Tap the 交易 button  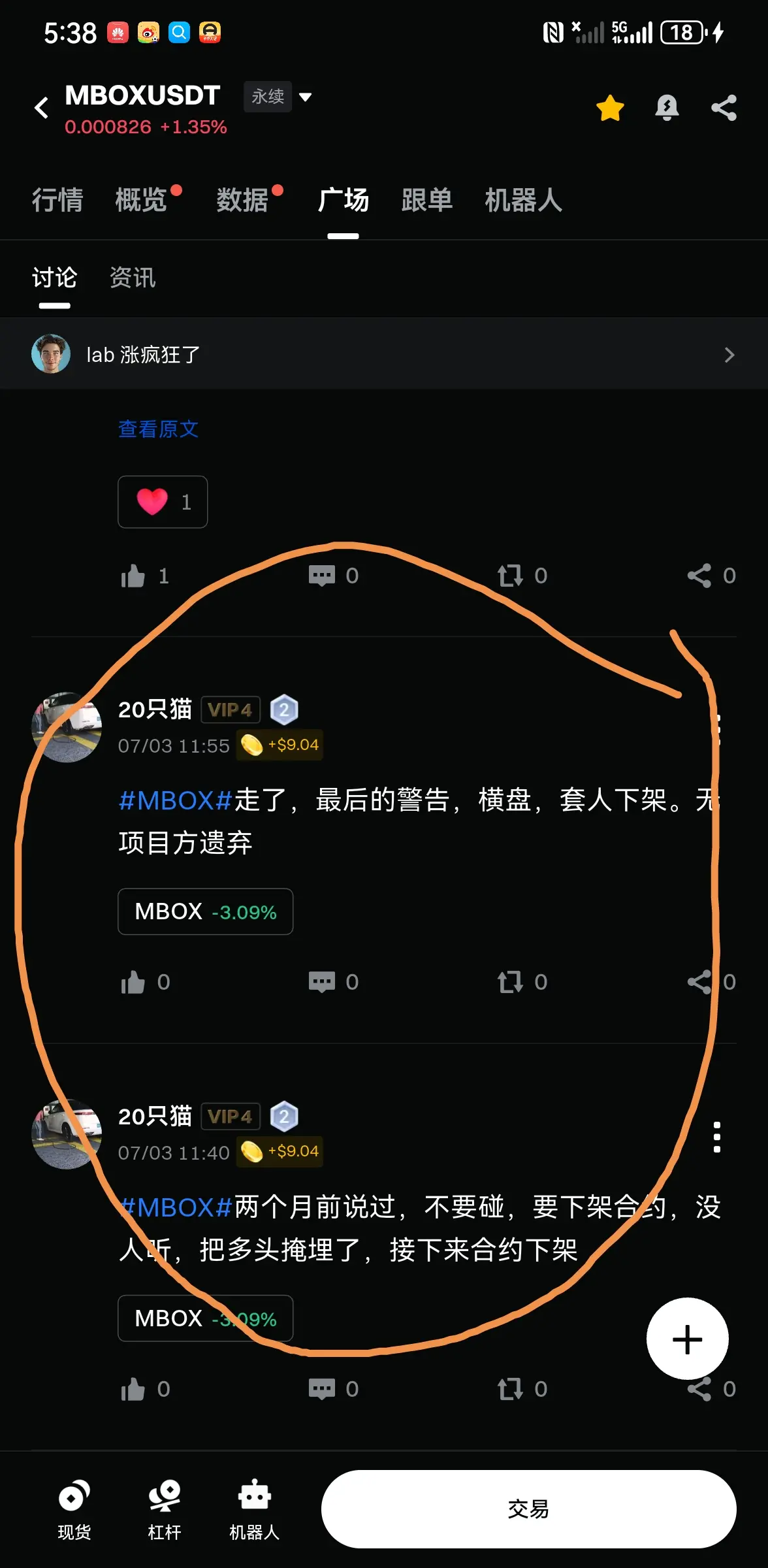pos(528,1509)
